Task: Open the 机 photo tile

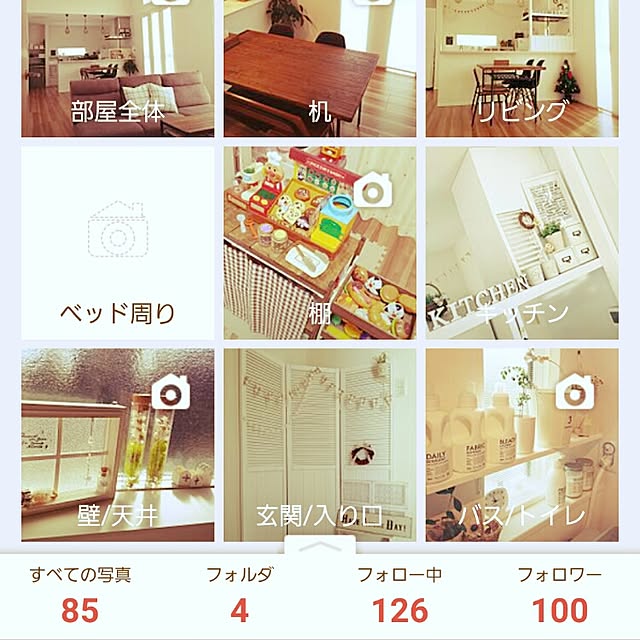Action: click(x=320, y=68)
